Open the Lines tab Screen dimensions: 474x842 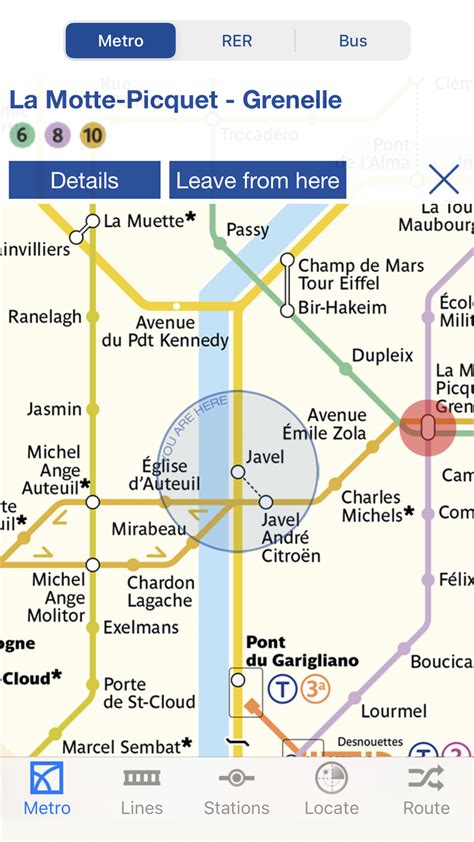tap(142, 789)
